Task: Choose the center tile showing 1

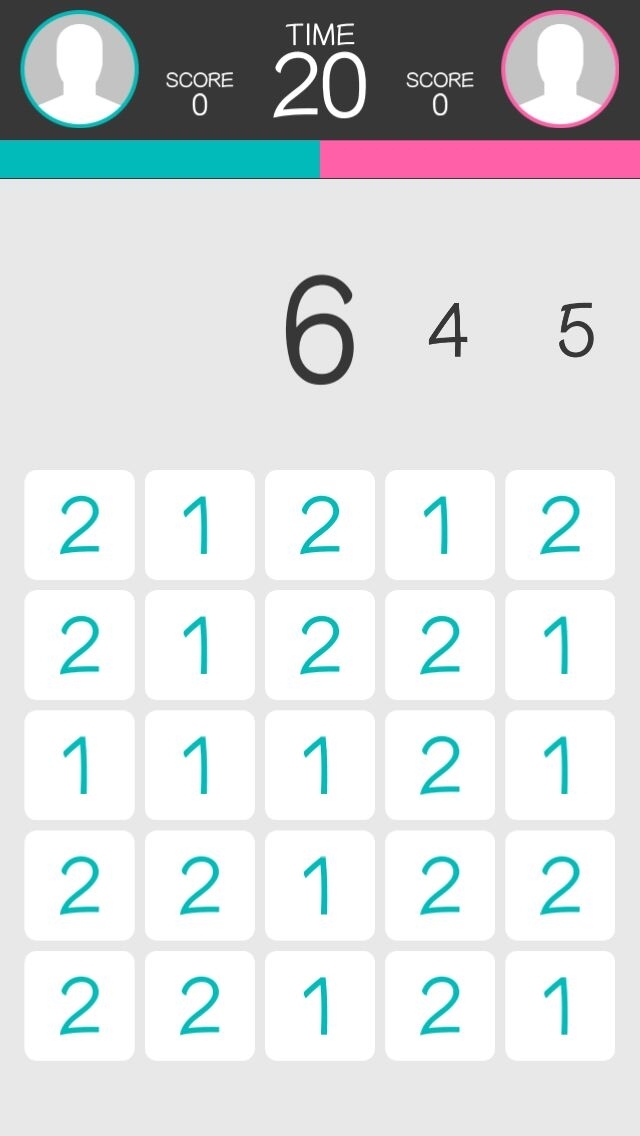Action: click(x=319, y=765)
